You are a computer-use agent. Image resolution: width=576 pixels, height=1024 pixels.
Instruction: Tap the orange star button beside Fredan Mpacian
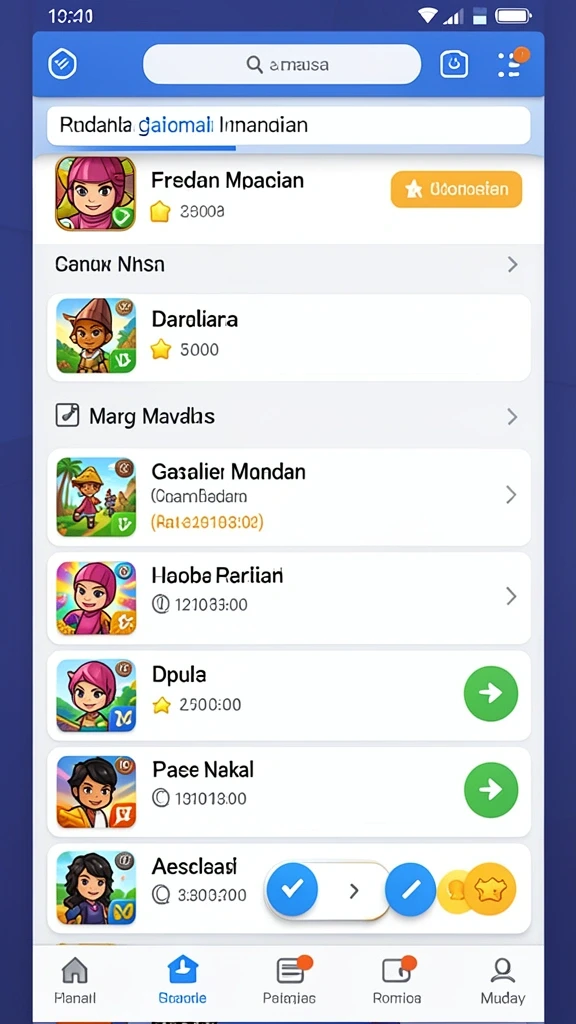(x=456, y=189)
